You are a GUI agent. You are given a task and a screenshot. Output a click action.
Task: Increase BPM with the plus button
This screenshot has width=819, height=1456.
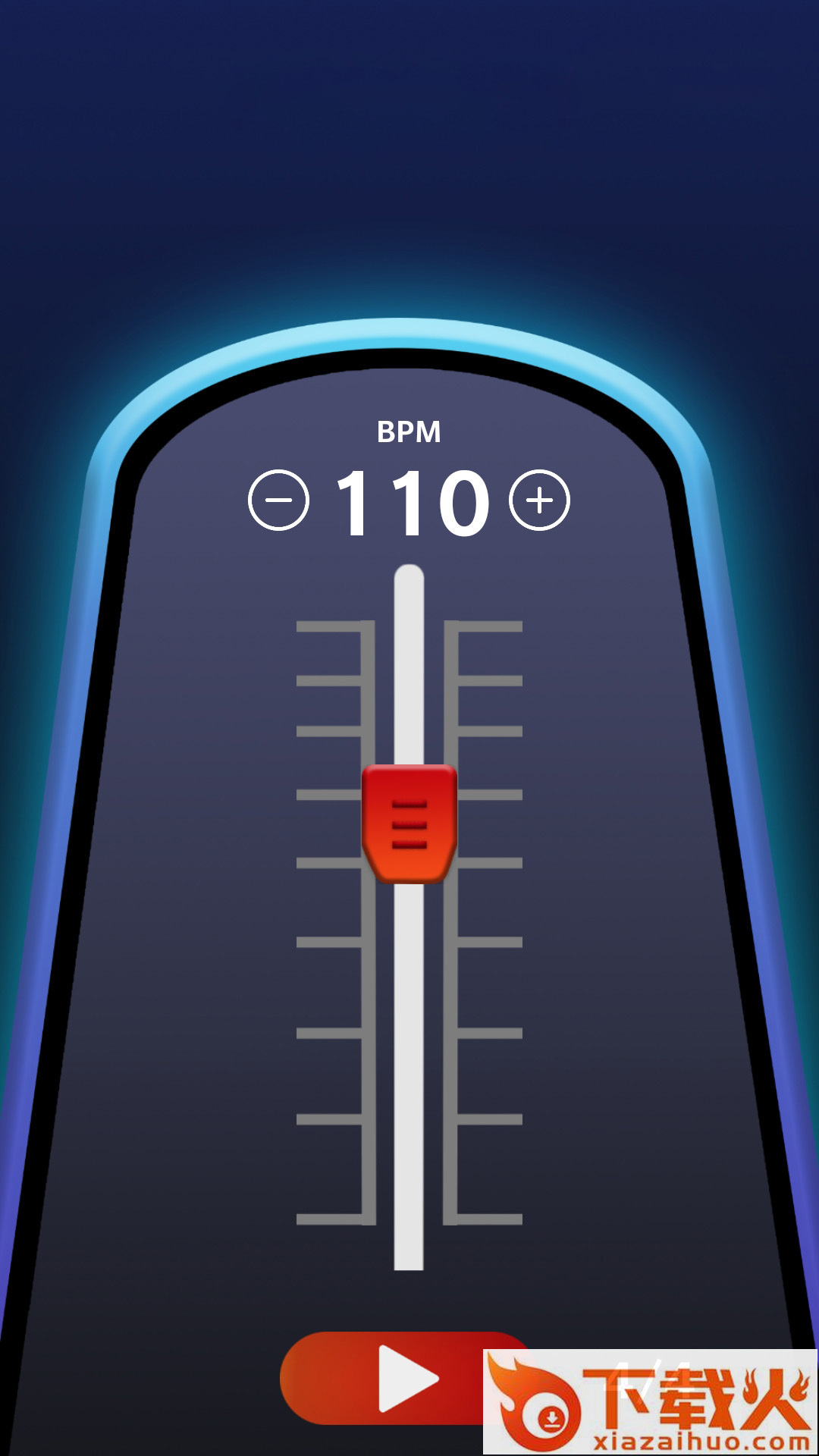coord(539,500)
